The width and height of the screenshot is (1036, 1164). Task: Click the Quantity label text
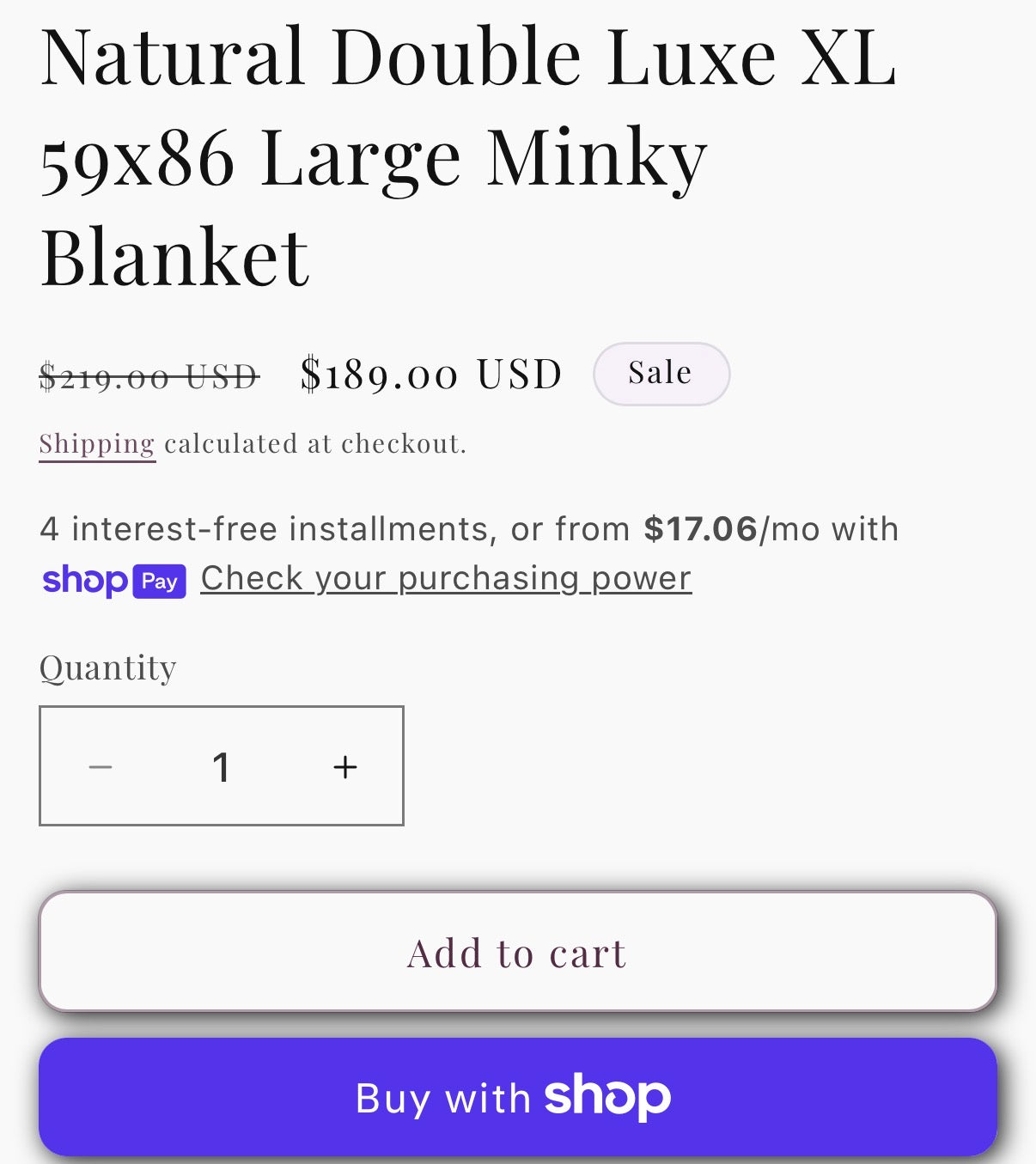tap(107, 667)
